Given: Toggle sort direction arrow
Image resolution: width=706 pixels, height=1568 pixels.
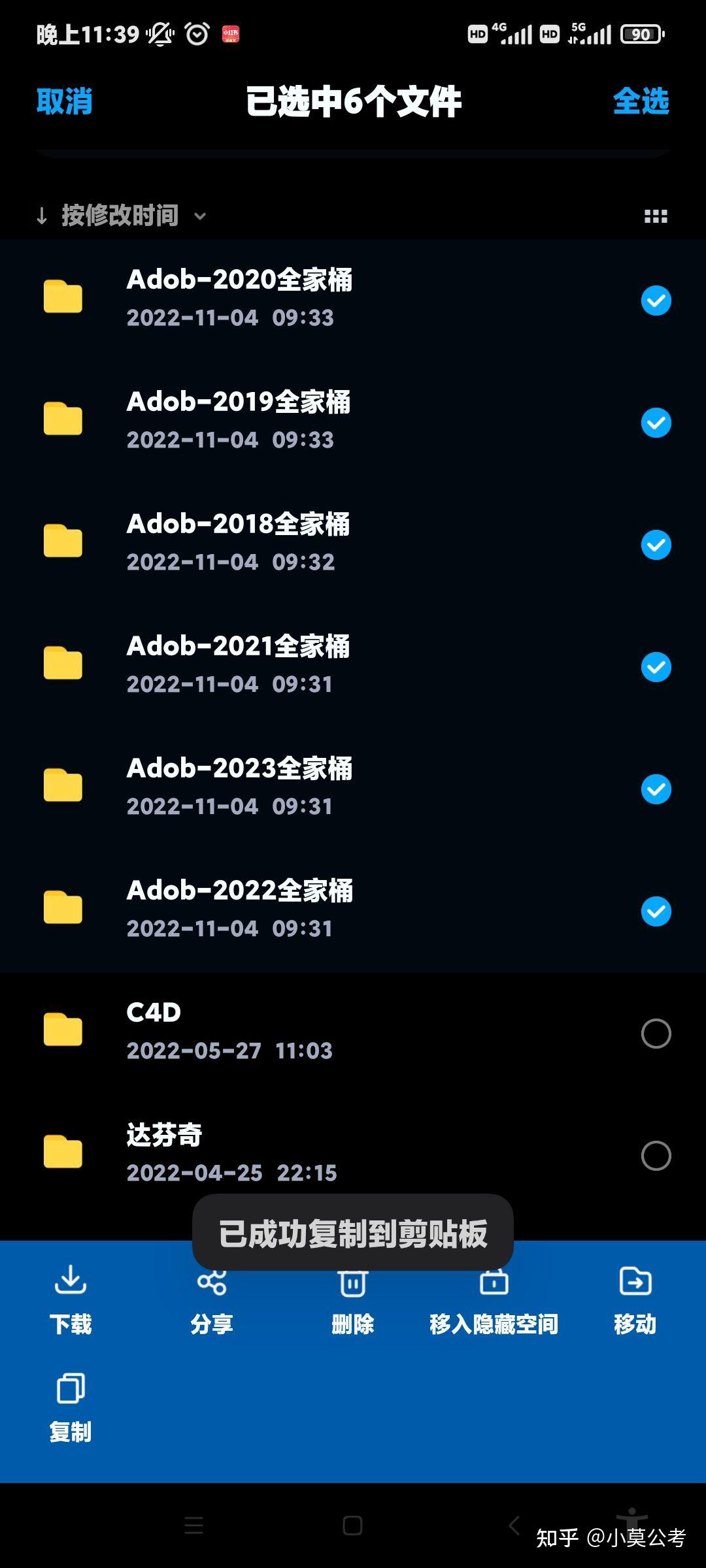Looking at the screenshot, I should coord(42,216).
